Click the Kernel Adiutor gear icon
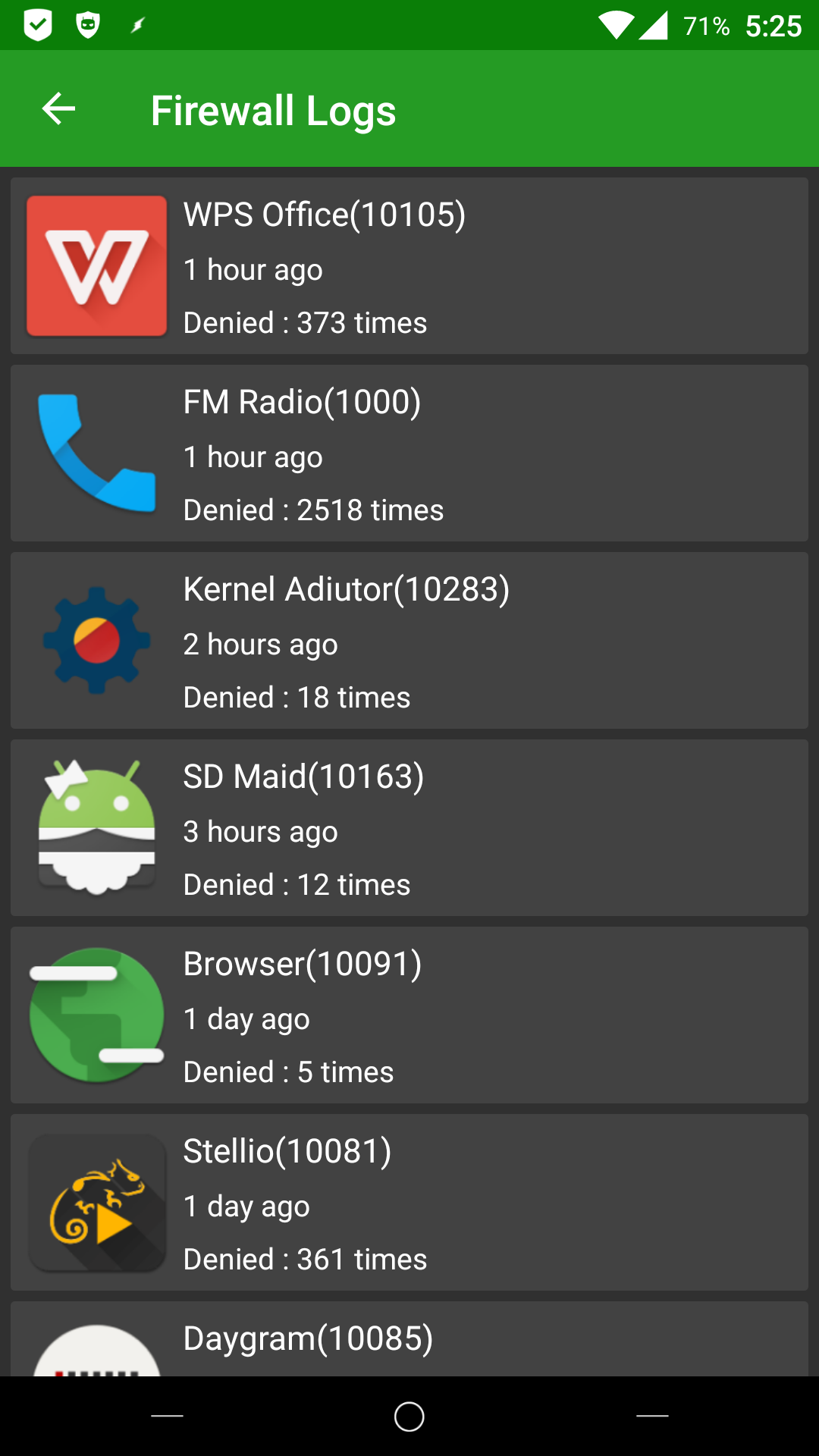 tap(96, 641)
